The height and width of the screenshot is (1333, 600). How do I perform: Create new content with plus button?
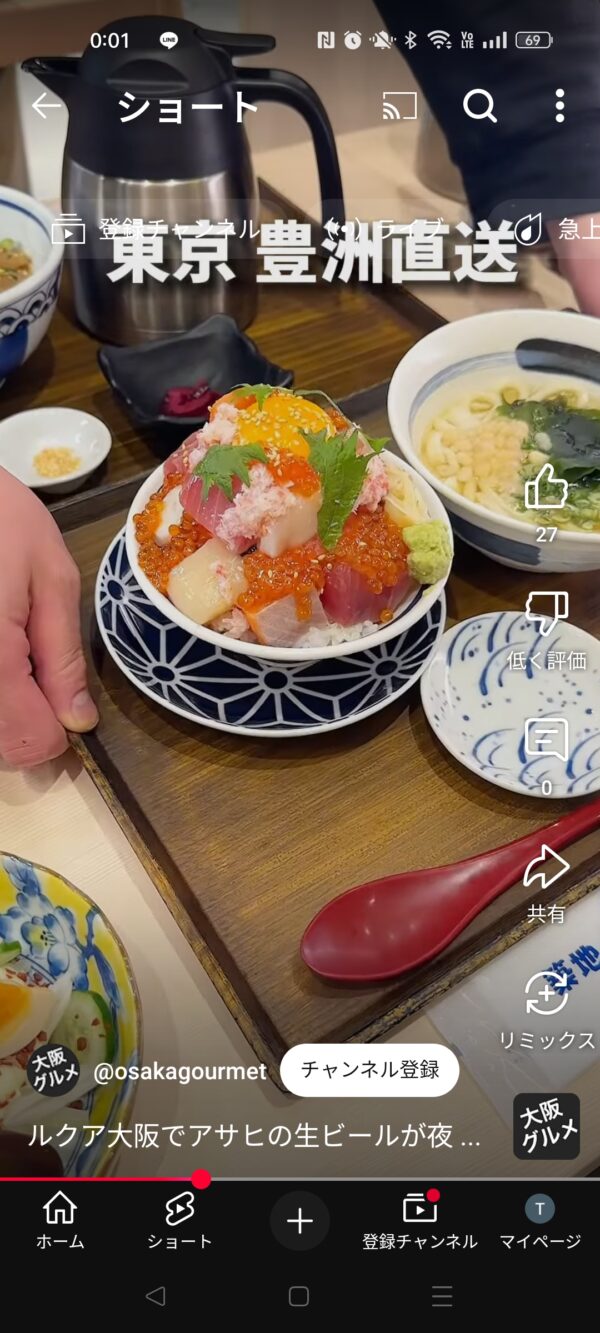coord(299,1221)
